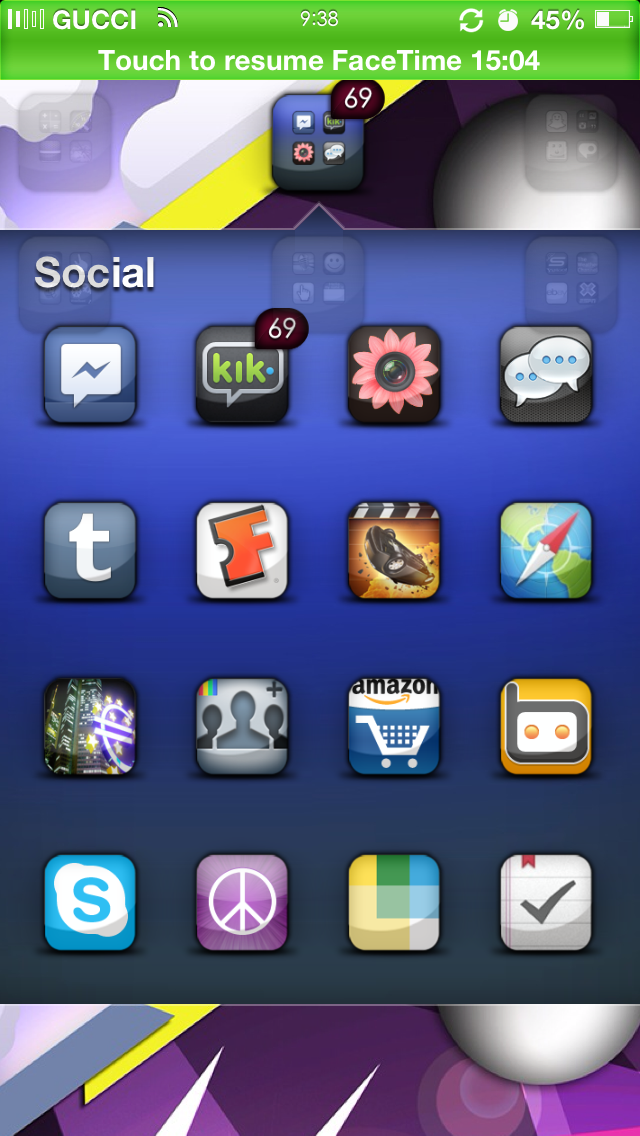
Task: Launch the Tumblr app
Action: pyautogui.click(x=90, y=551)
